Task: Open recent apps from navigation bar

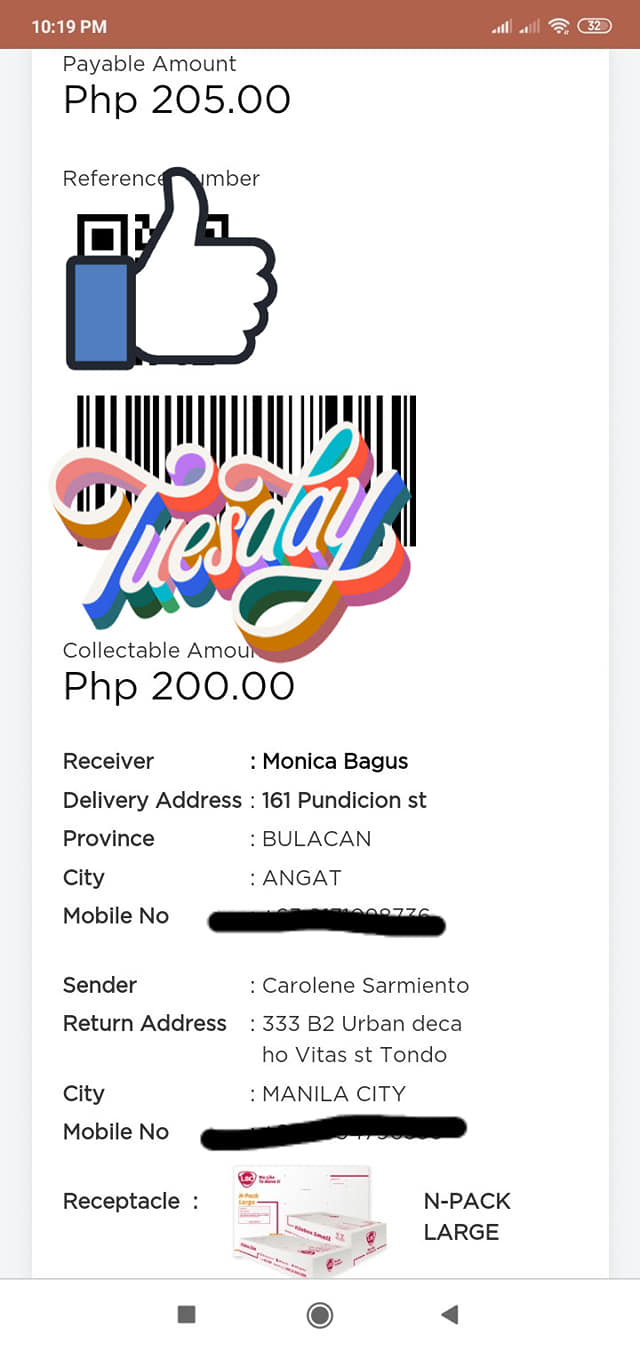Action: pyautogui.click(x=186, y=1314)
